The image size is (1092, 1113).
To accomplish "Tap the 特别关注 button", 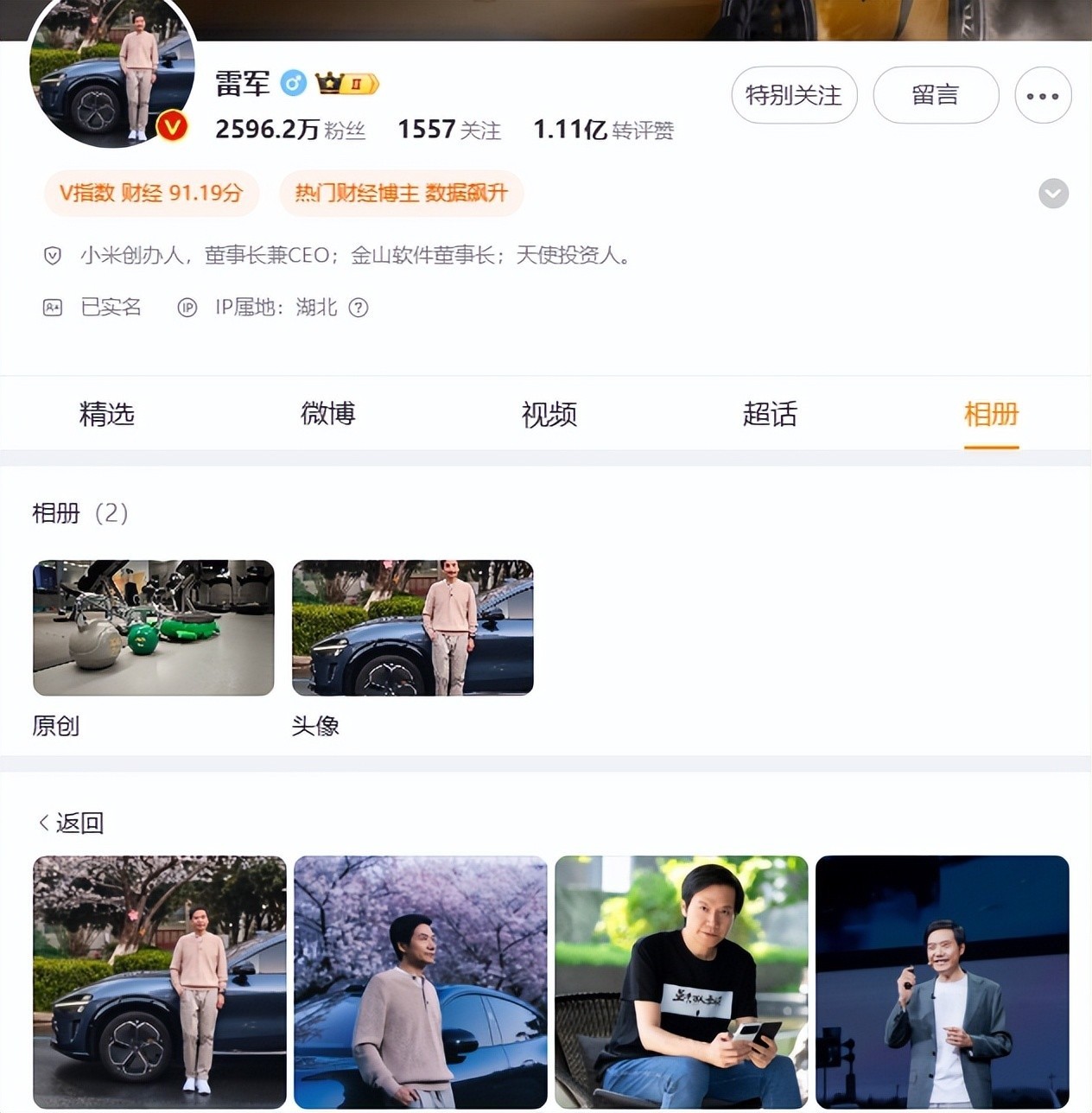I will tap(794, 95).
